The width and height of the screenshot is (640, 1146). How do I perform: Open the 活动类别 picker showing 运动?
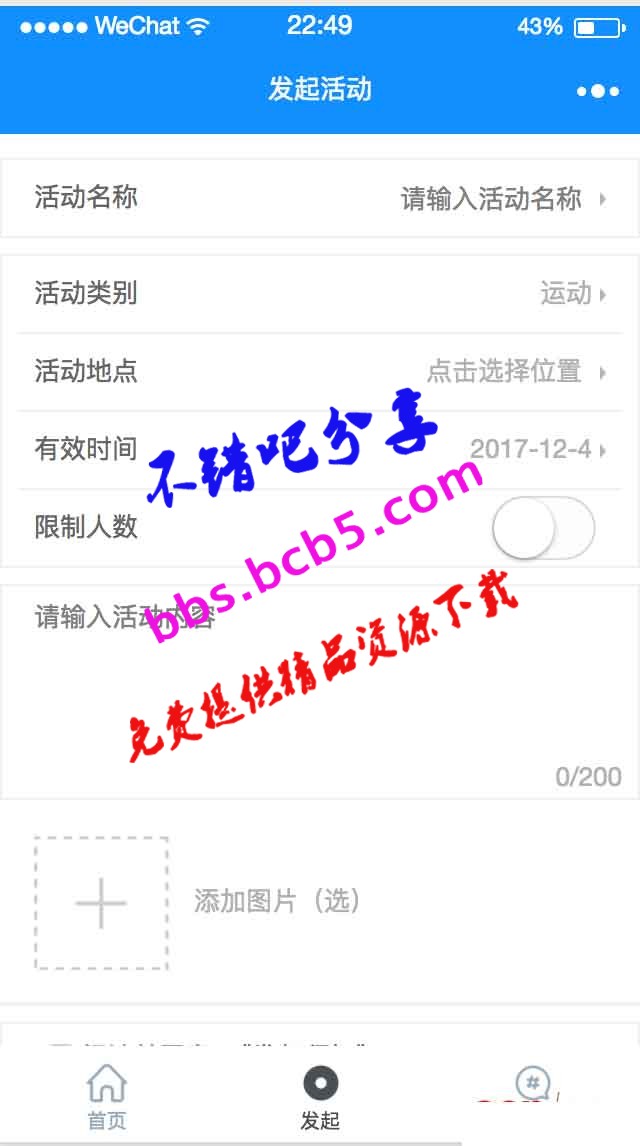click(572, 294)
